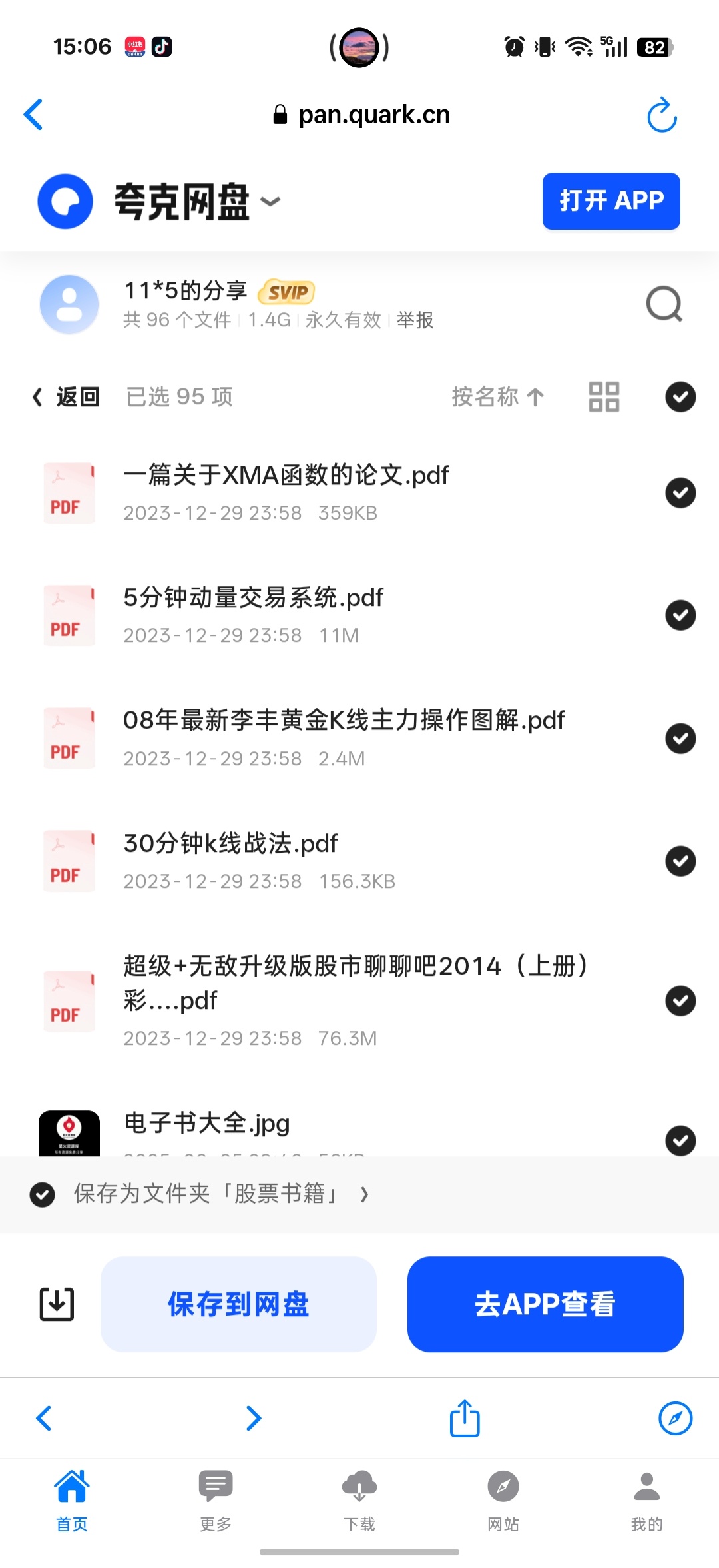Screen dimensions: 719x1568
Task: Go back with the 返回 button
Action: [67, 397]
